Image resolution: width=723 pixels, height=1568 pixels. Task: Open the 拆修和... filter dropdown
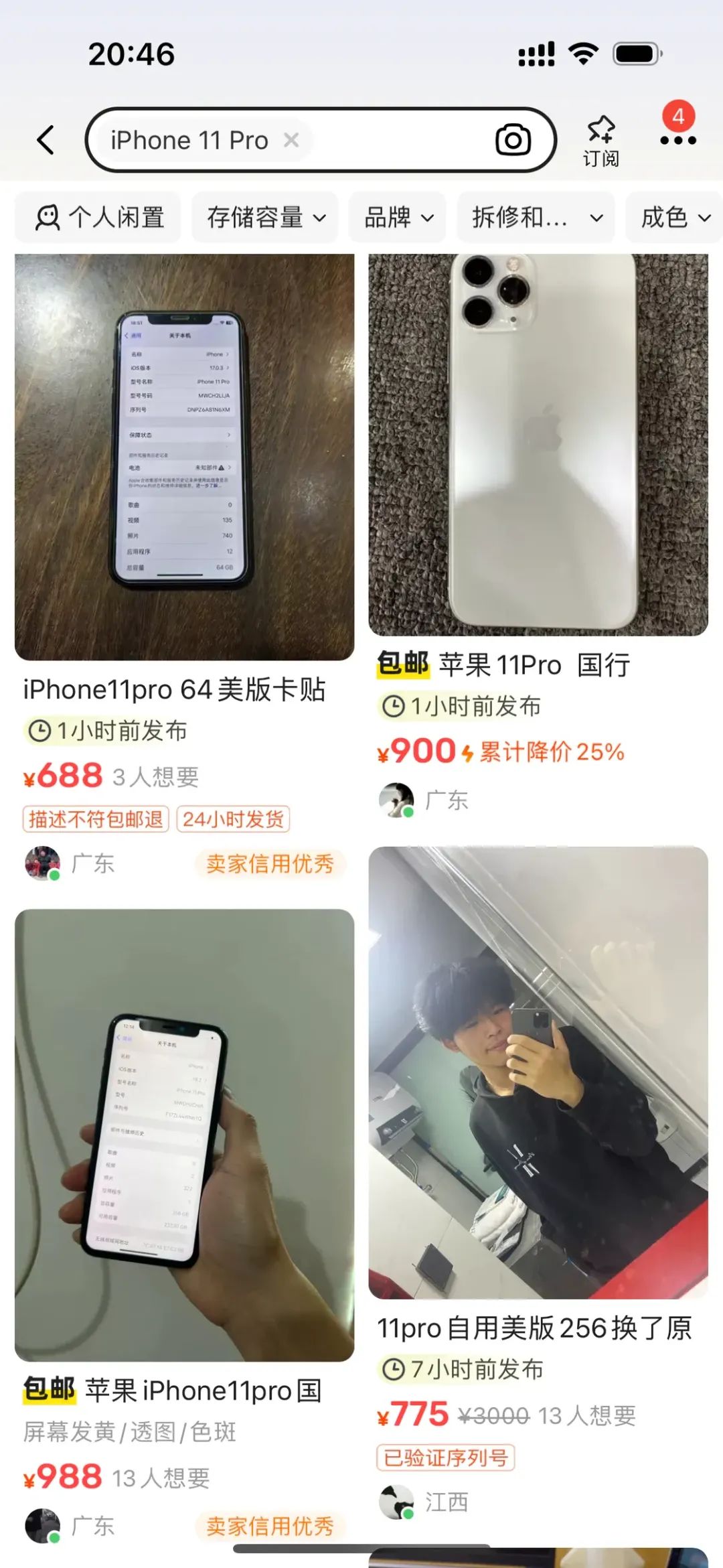[x=536, y=217]
